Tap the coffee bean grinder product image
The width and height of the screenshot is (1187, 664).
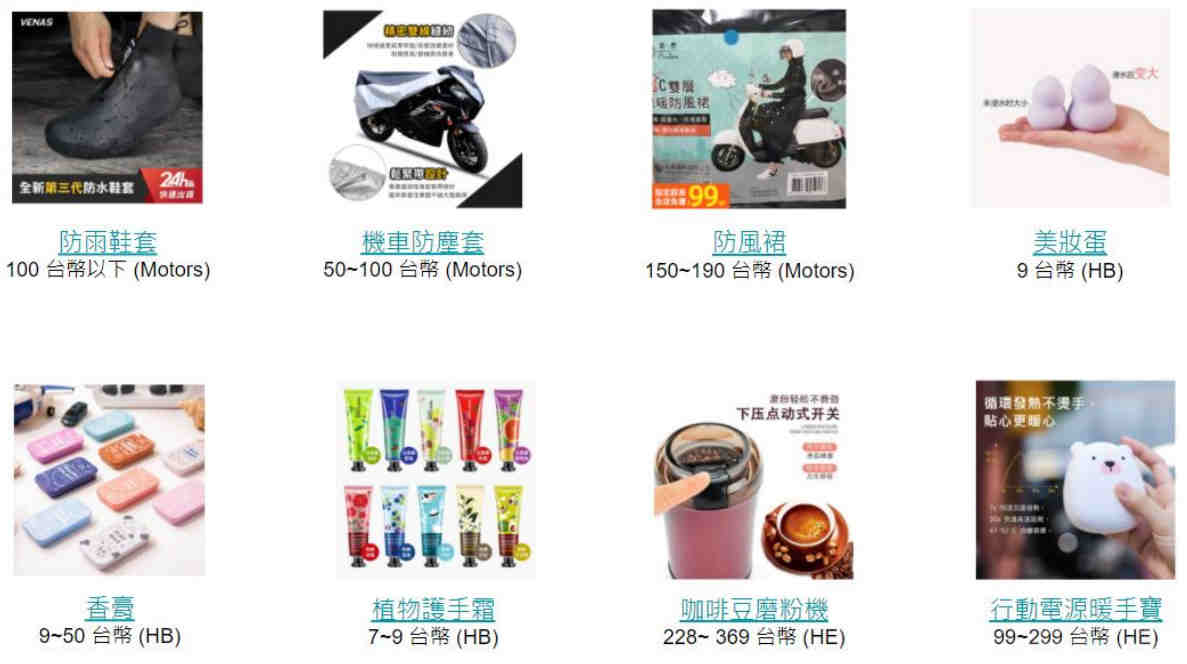pyautogui.click(x=753, y=478)
